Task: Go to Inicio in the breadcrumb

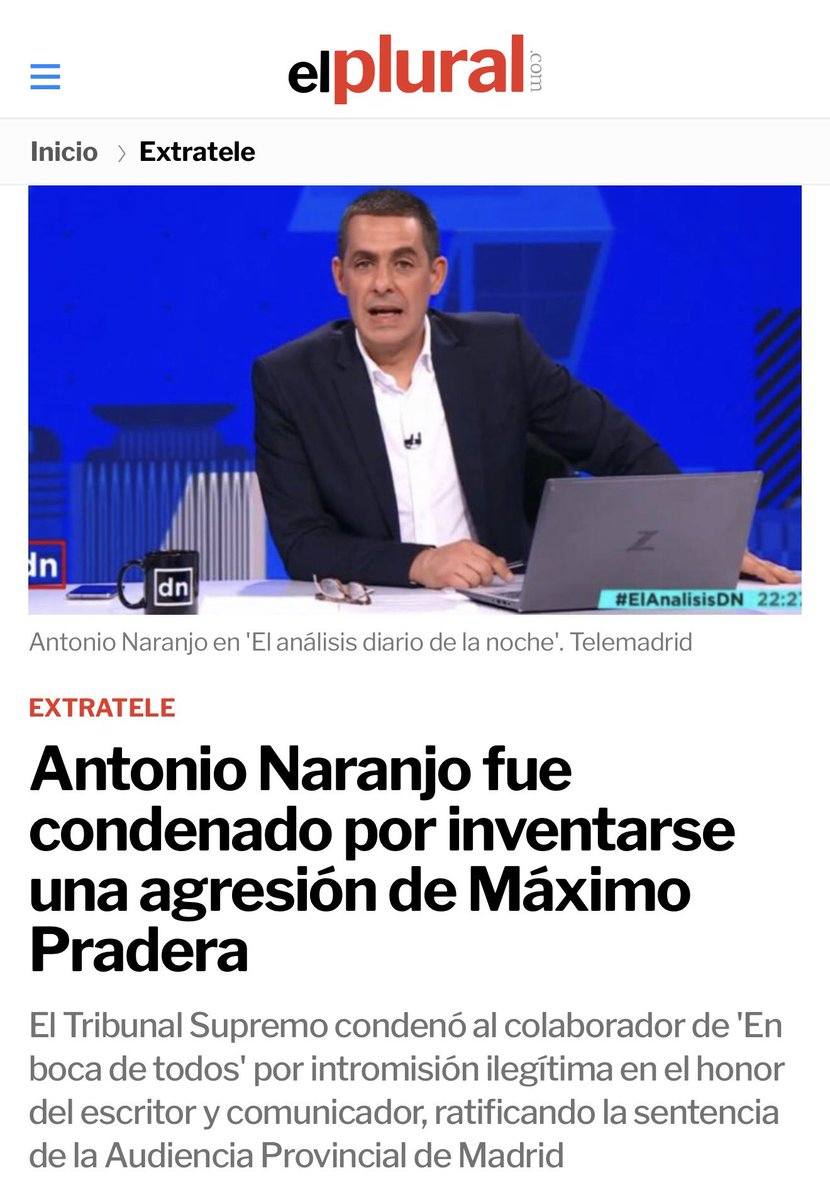Action: tap(64, 152)
